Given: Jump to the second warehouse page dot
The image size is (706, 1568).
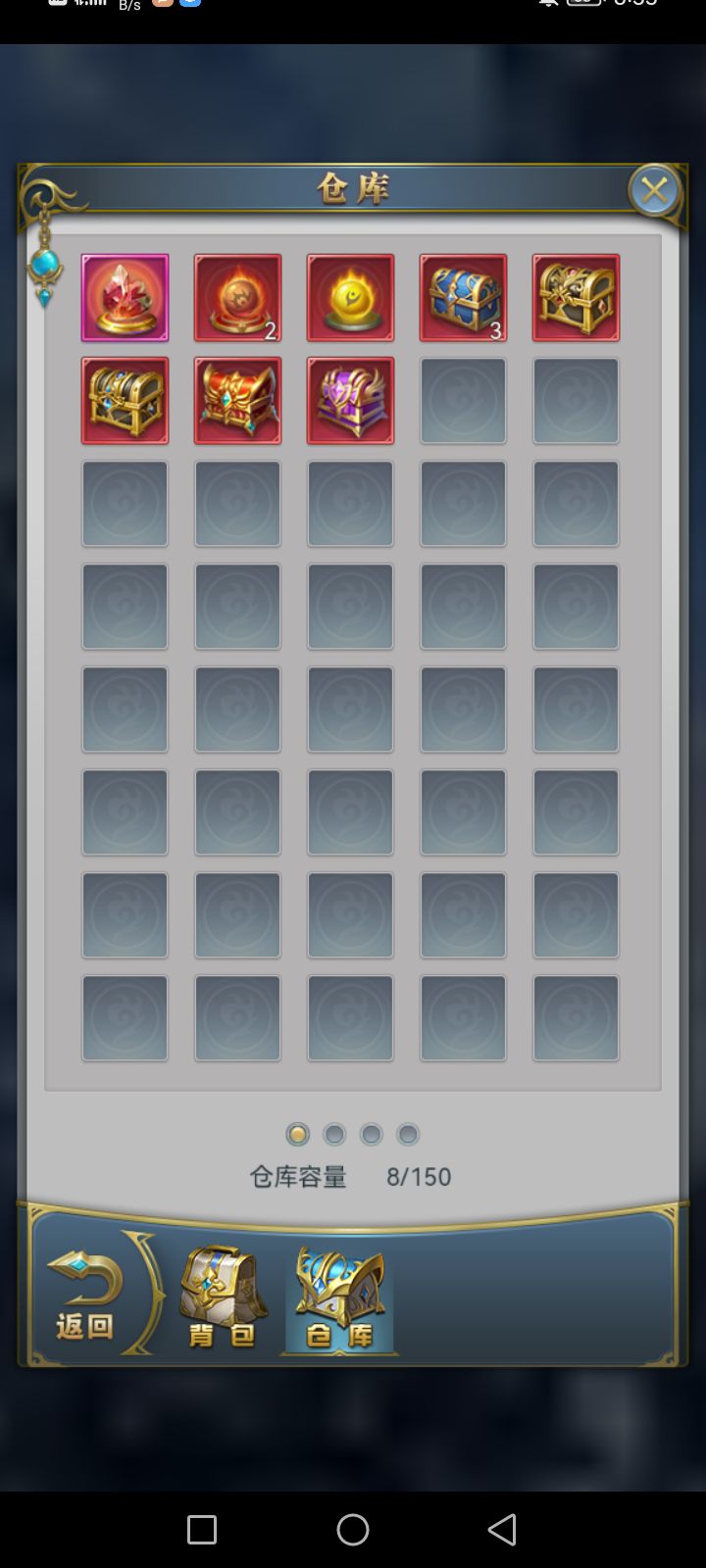Looking at the screenshot, I should 334,1135.
